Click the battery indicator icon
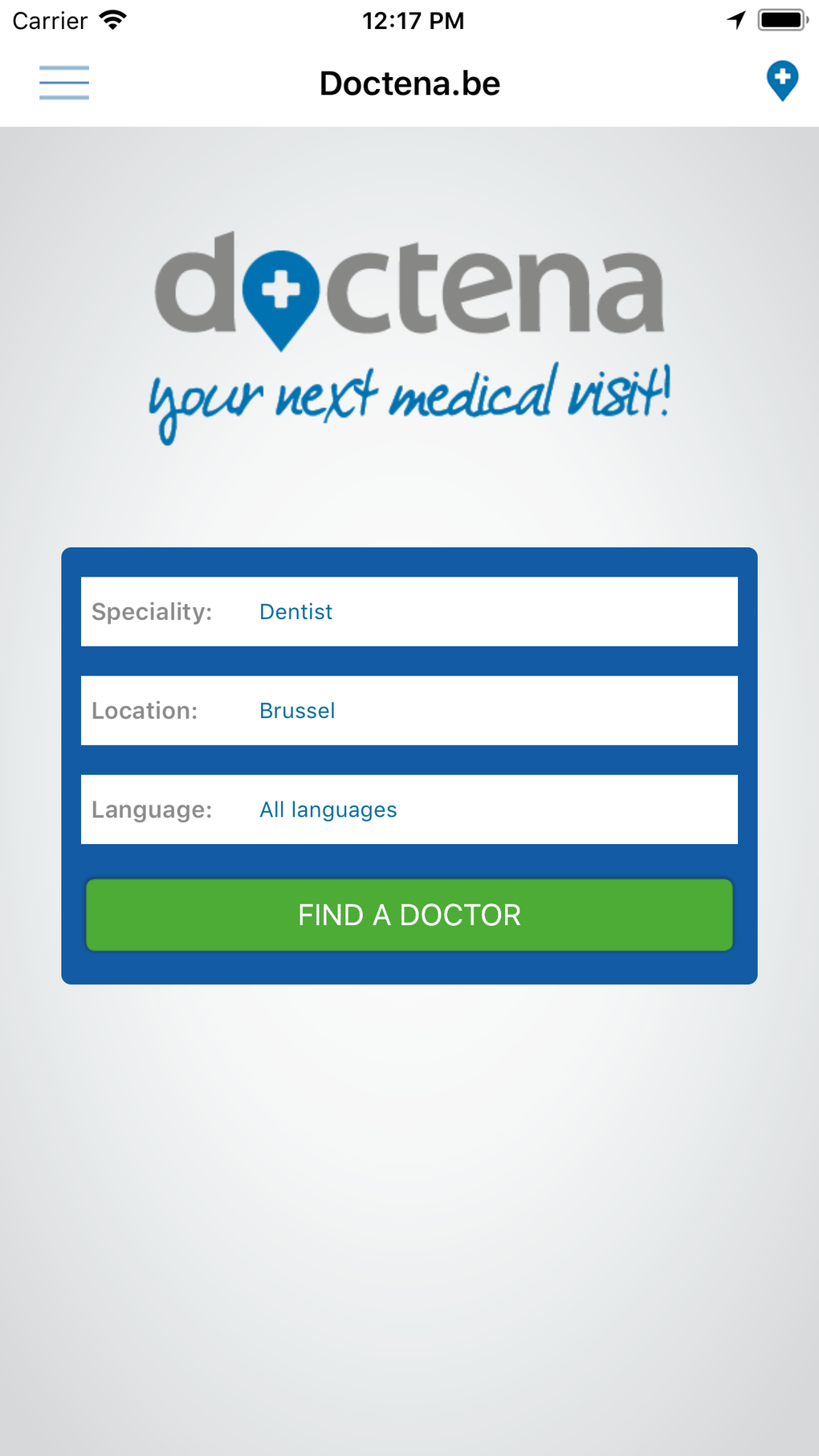Image resolution: width=819 pixels, height=1456 pixels. pos(780,19)
